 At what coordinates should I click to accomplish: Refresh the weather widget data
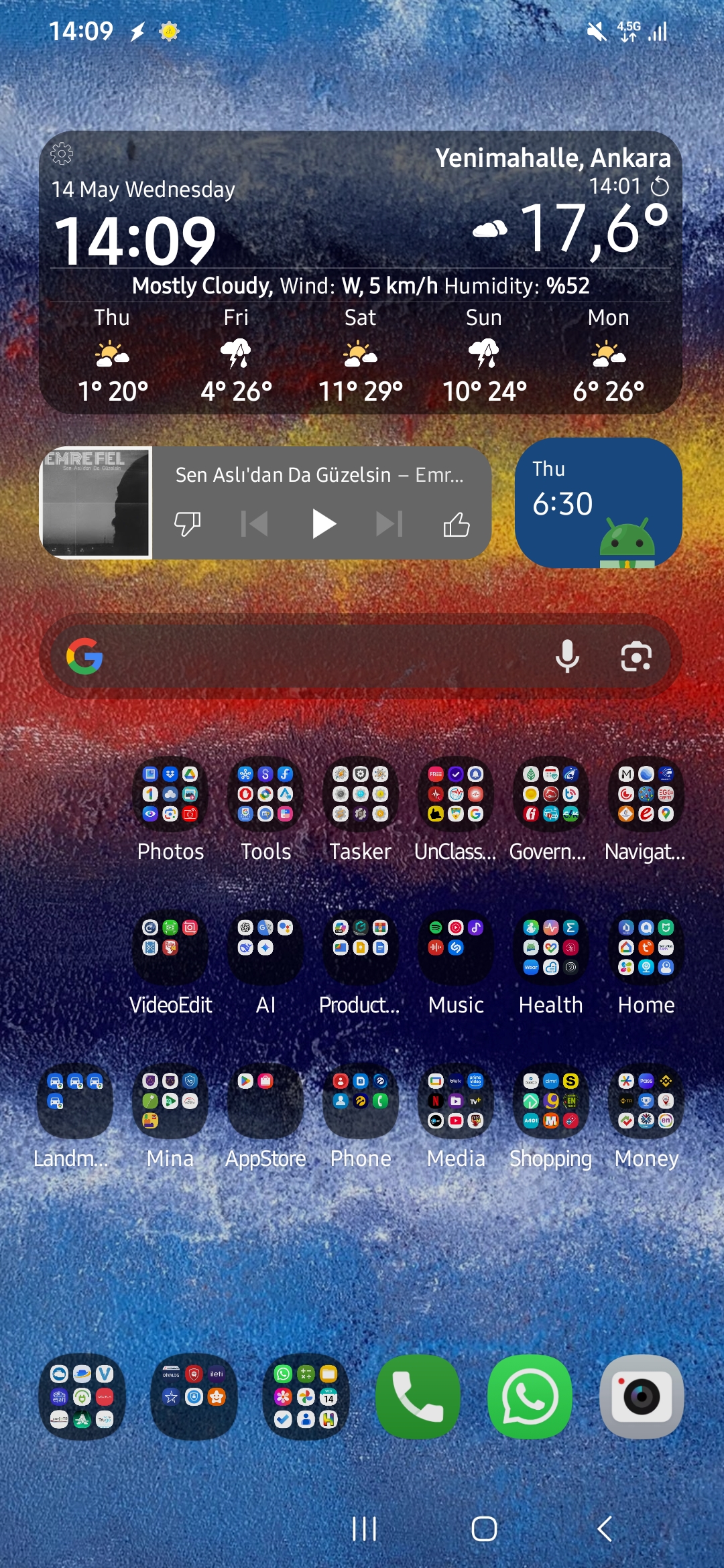pos(660,186)
